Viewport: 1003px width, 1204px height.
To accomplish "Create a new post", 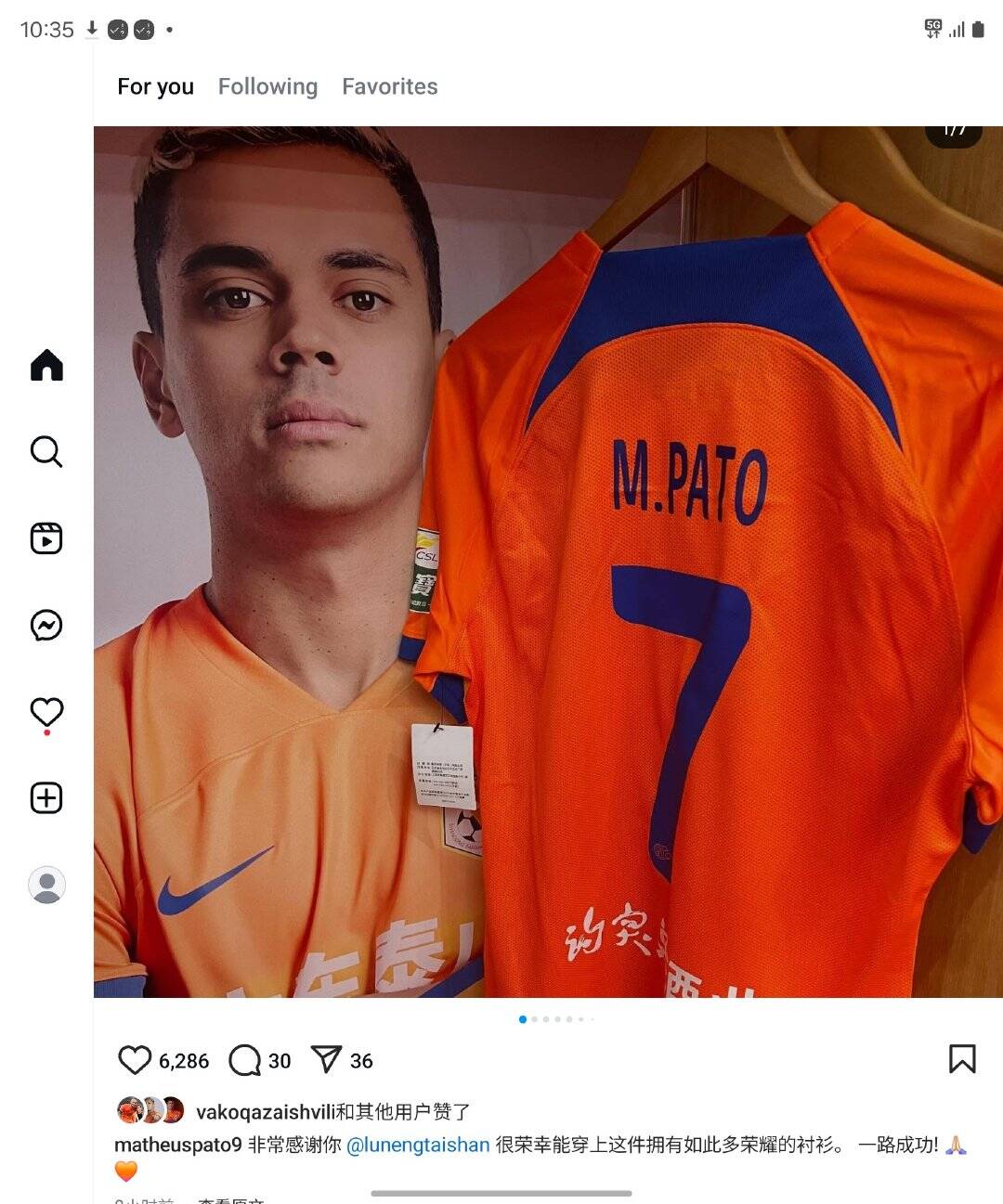I will [x=46, y=798].
